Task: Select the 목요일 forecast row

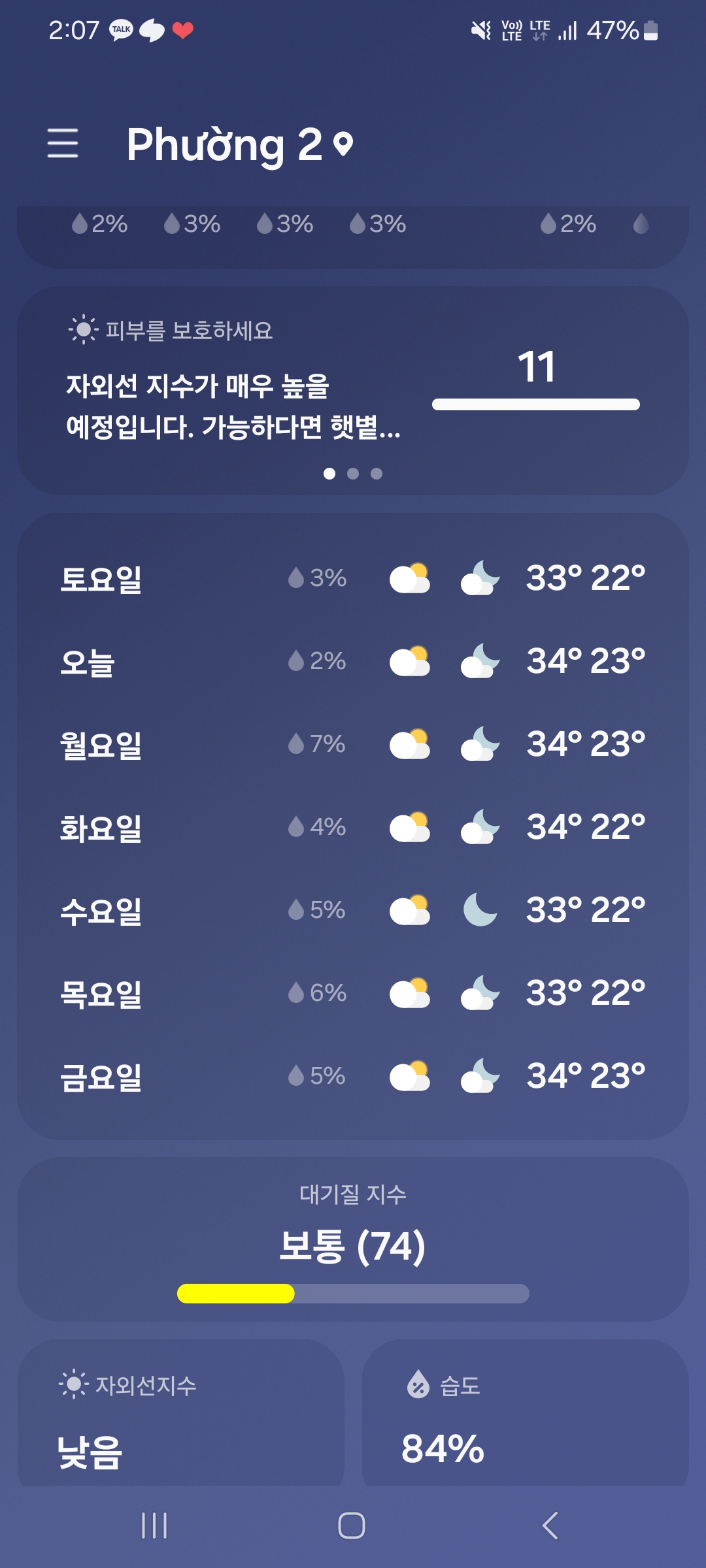Action: (x=353, y=993)
